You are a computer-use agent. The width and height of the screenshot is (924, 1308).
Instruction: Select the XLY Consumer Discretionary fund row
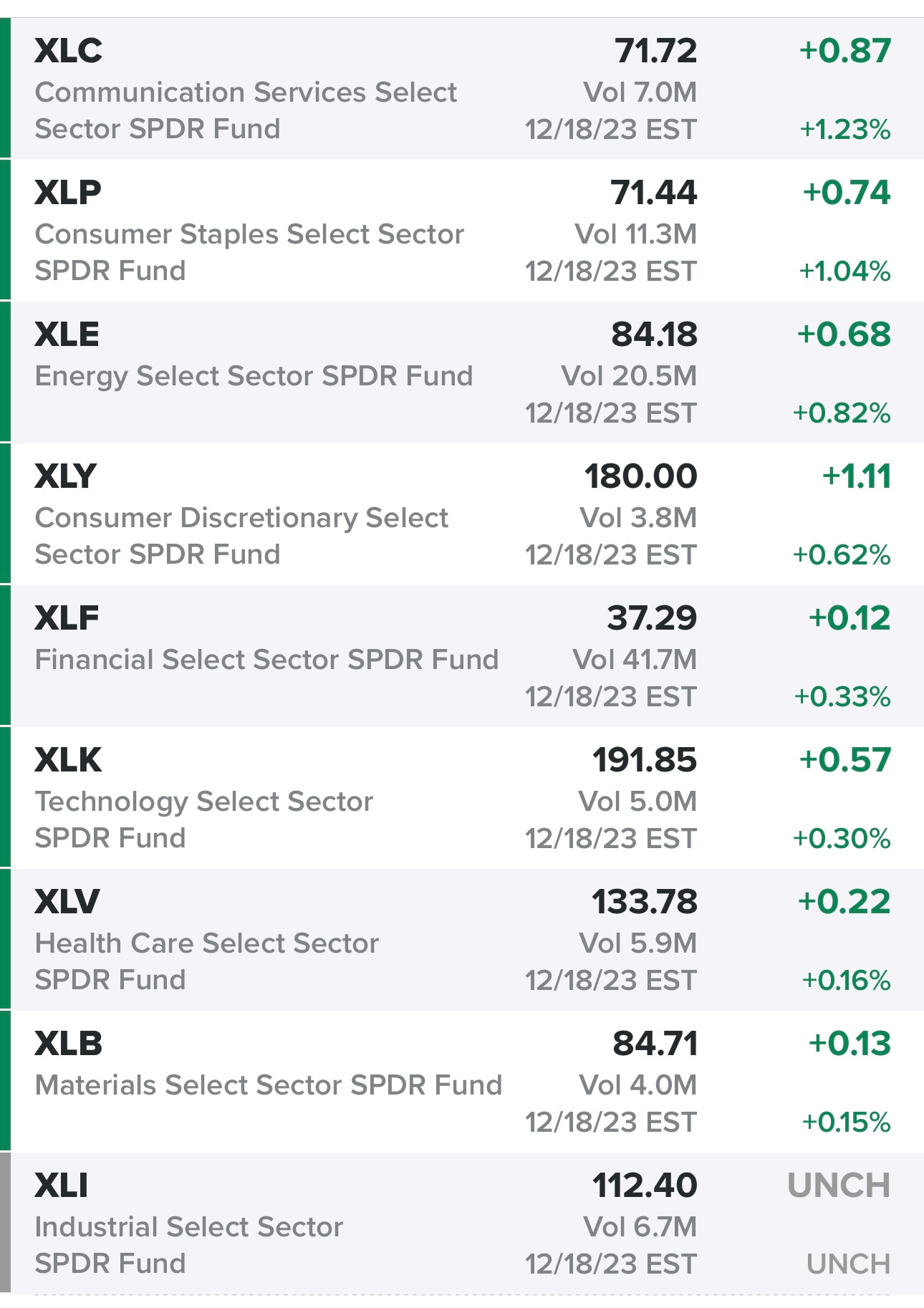click(x=462, y=514)
